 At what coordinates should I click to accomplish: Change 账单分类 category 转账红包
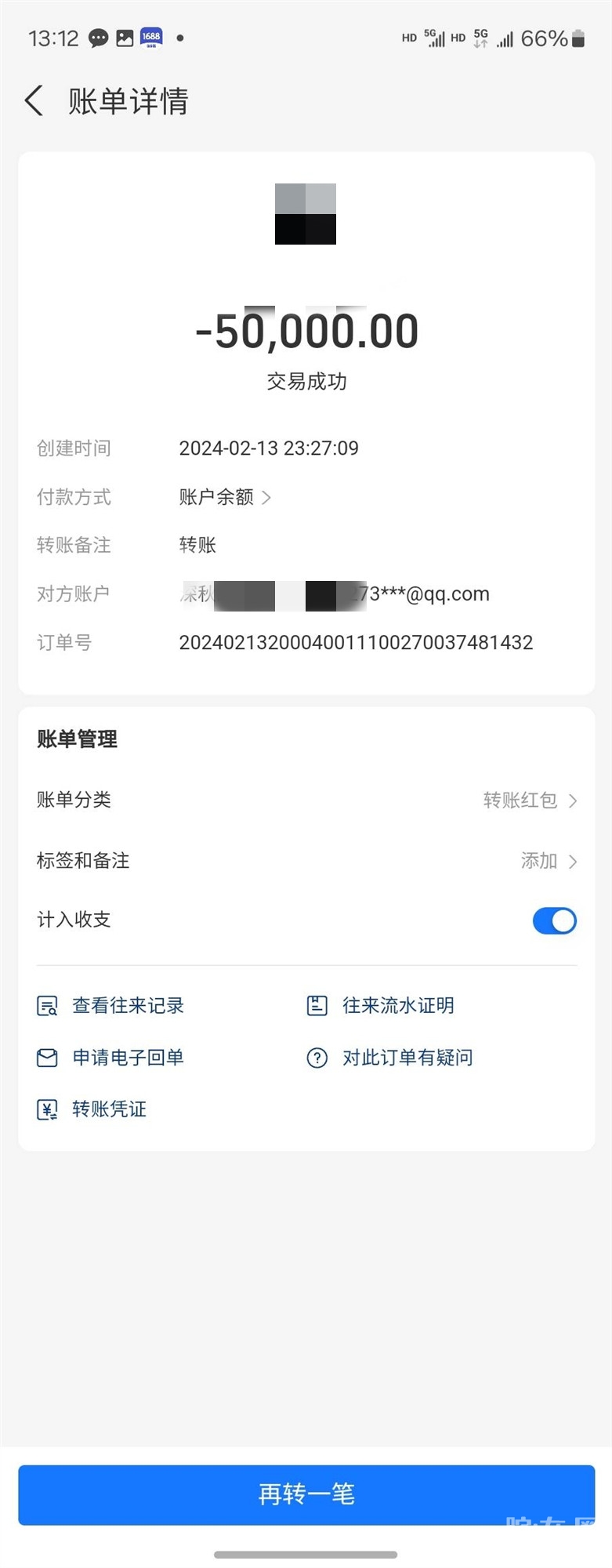click(x=529, y=800)
